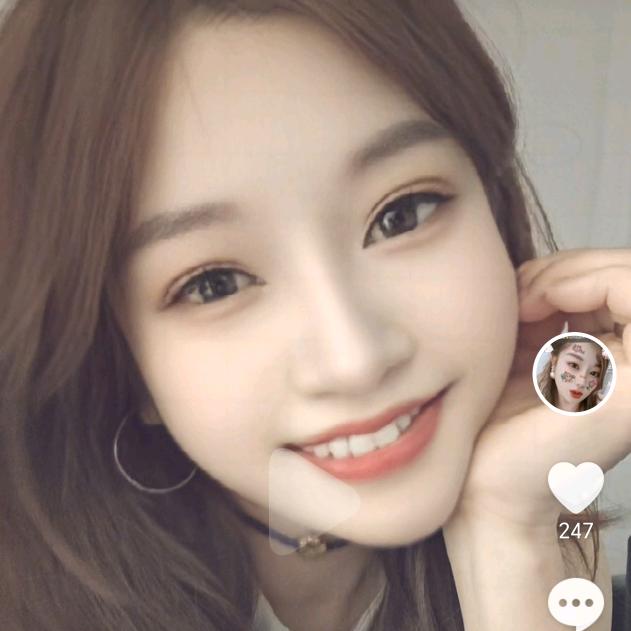Open the comments bubble
Viewport: 631px width, 631px height.
576,604
